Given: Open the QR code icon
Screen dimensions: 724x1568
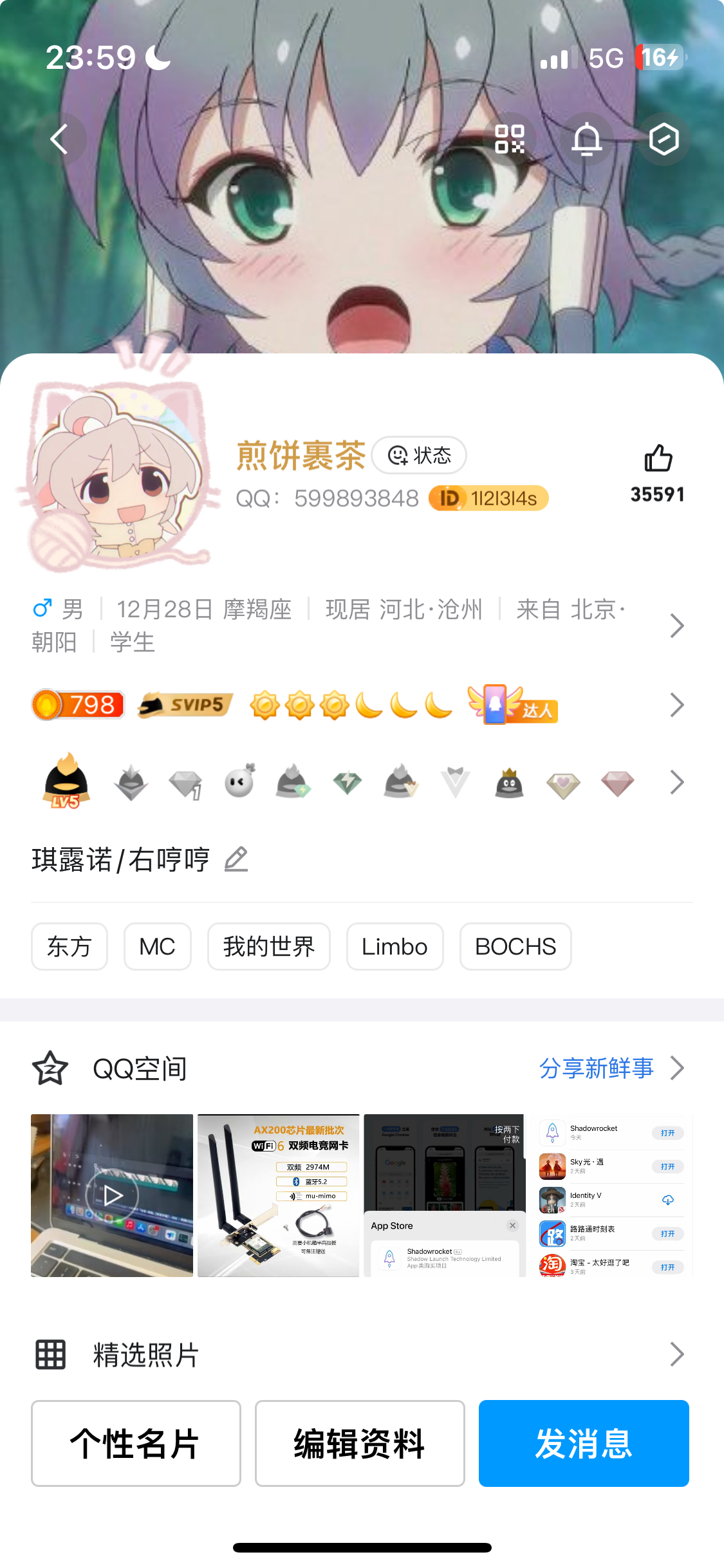Looking at the screenshot, I should (510, 139).
